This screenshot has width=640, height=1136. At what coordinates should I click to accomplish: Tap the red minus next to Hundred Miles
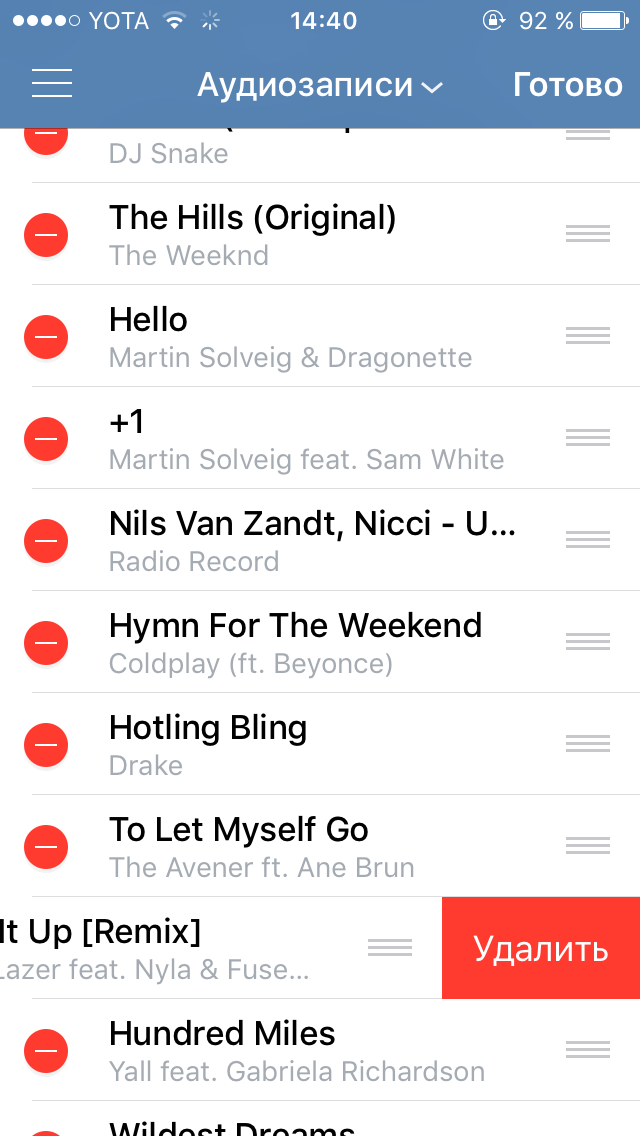point(46,1051)
